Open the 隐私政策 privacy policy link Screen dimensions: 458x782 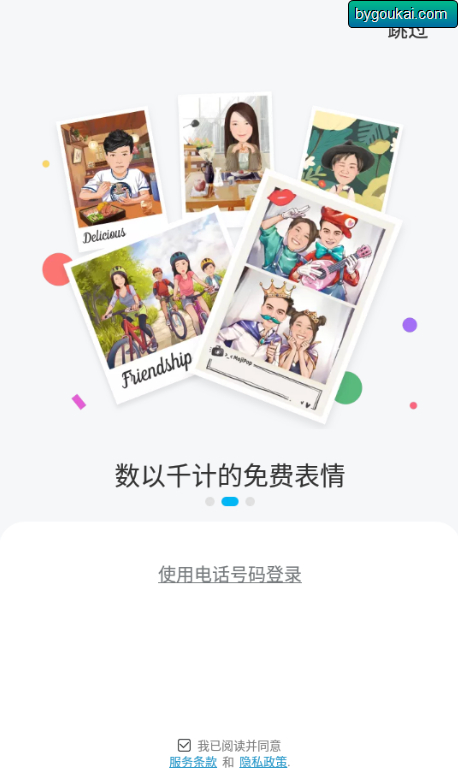(263, 762)
